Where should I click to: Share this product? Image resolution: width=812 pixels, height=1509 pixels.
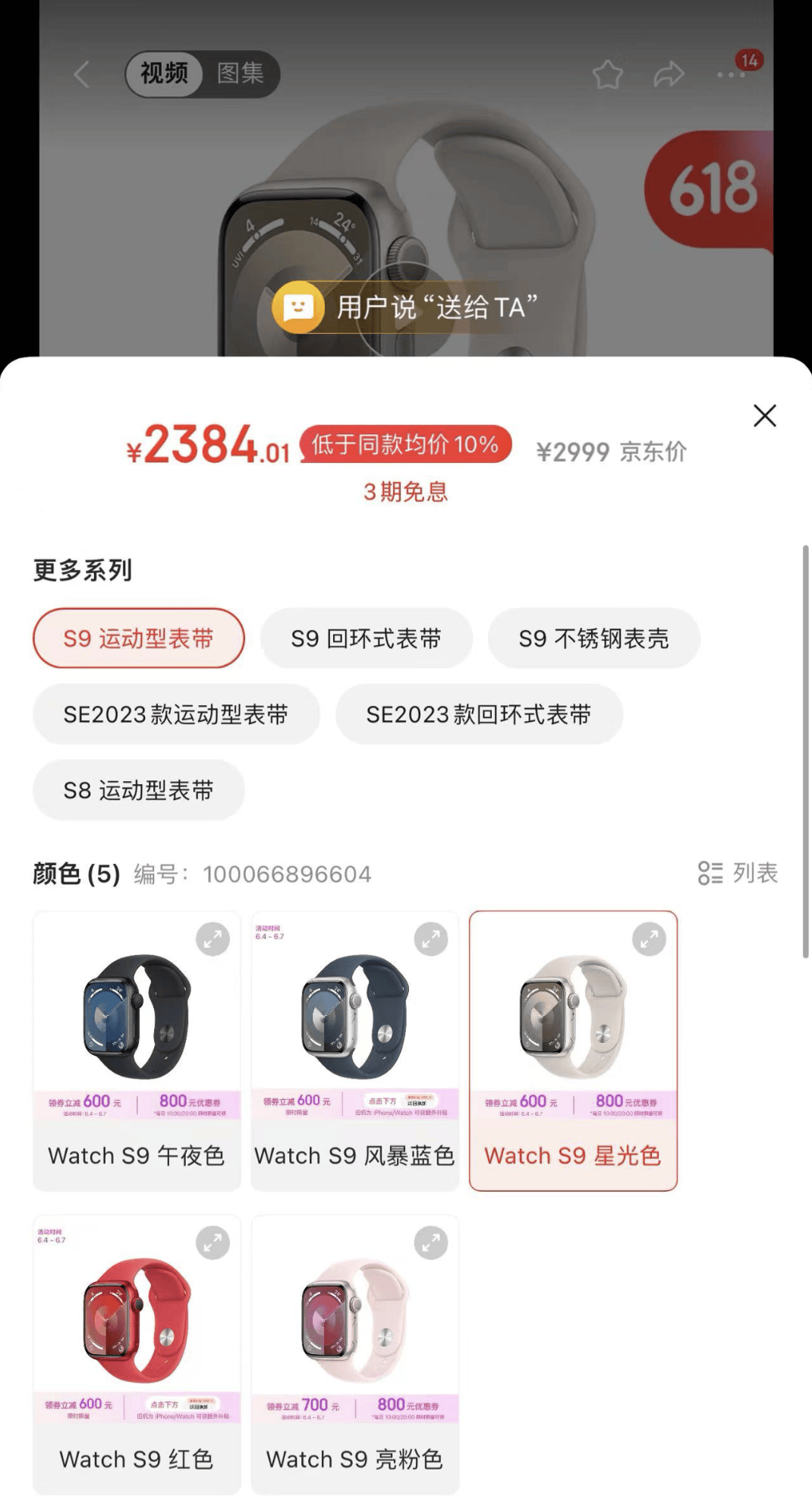coord(669,74)
